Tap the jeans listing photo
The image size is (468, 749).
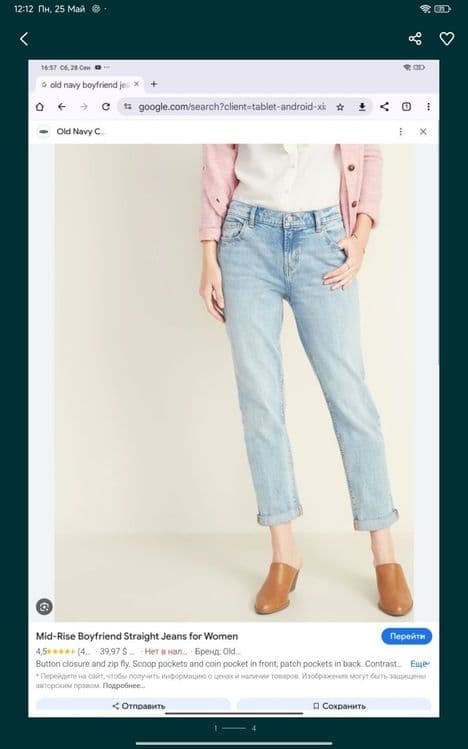pyautogui.click(x=234, y=388)
